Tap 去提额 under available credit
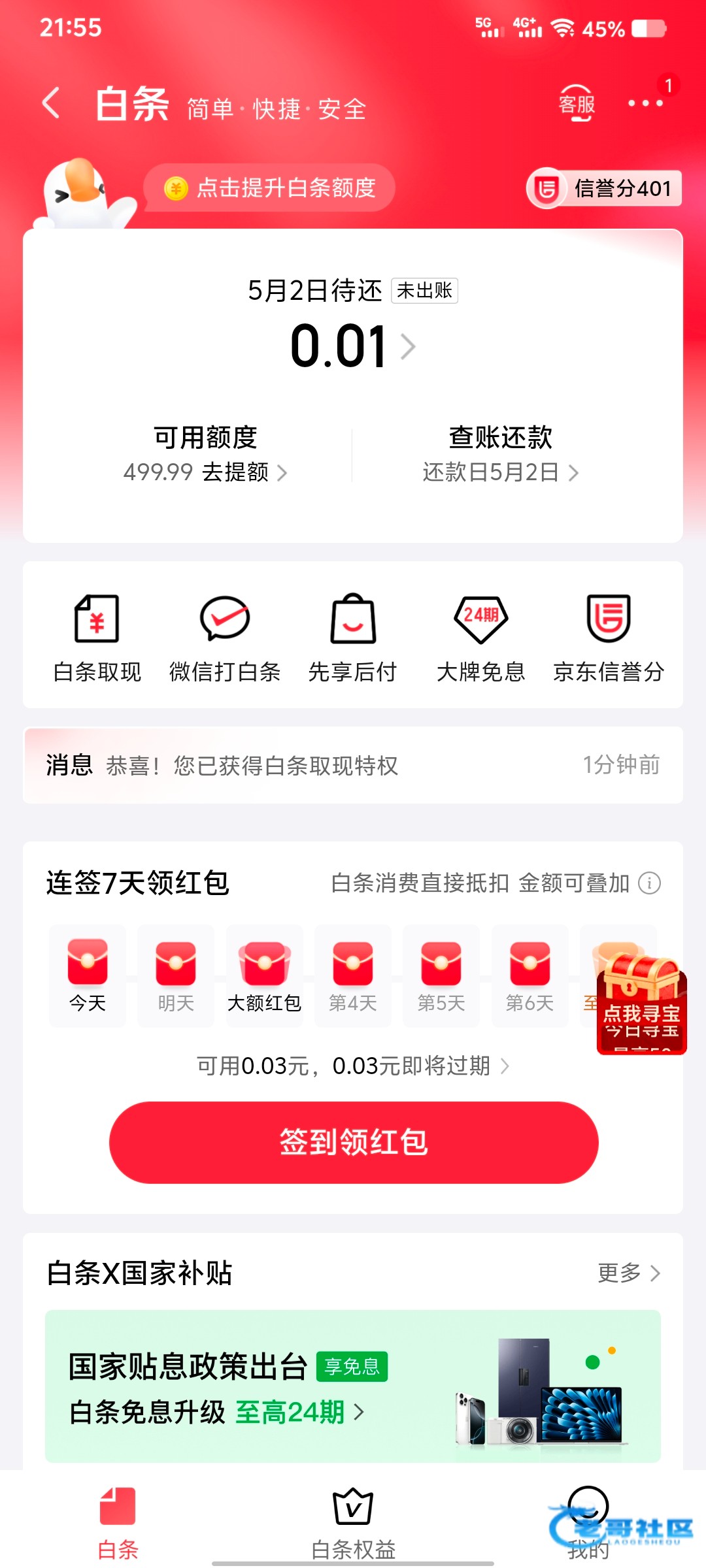 235,472
